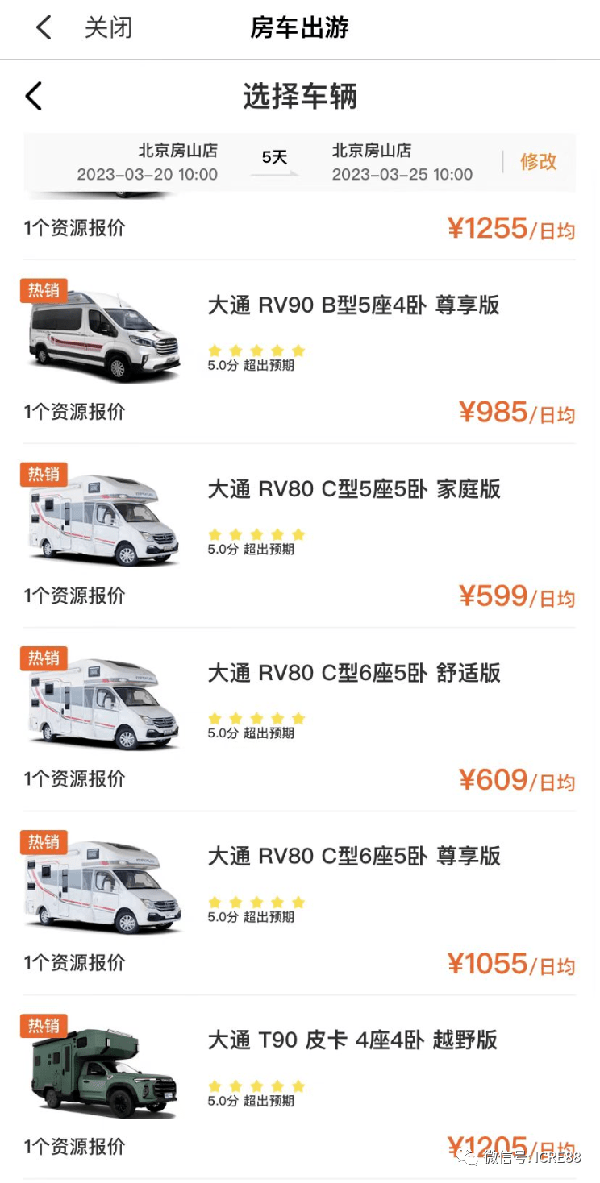The width and height of the screenshot is (600, 1183).
Task: Open 大通 RV90 B型5座4卧 尊享版
Action: point(353,306)
